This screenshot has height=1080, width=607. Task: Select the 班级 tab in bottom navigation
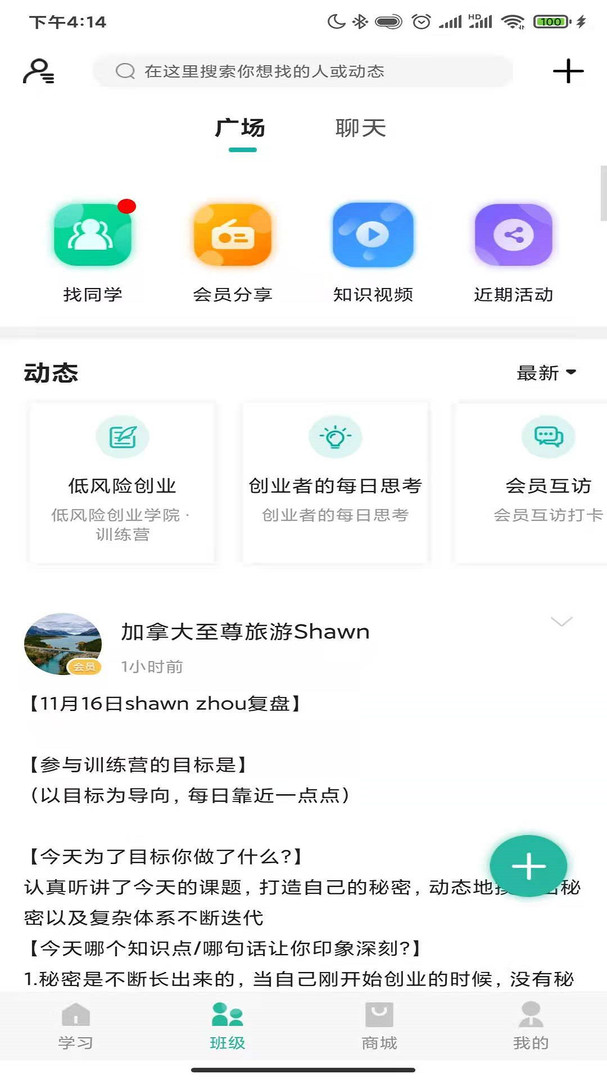pyautogui.click(x=227, y=1026)
